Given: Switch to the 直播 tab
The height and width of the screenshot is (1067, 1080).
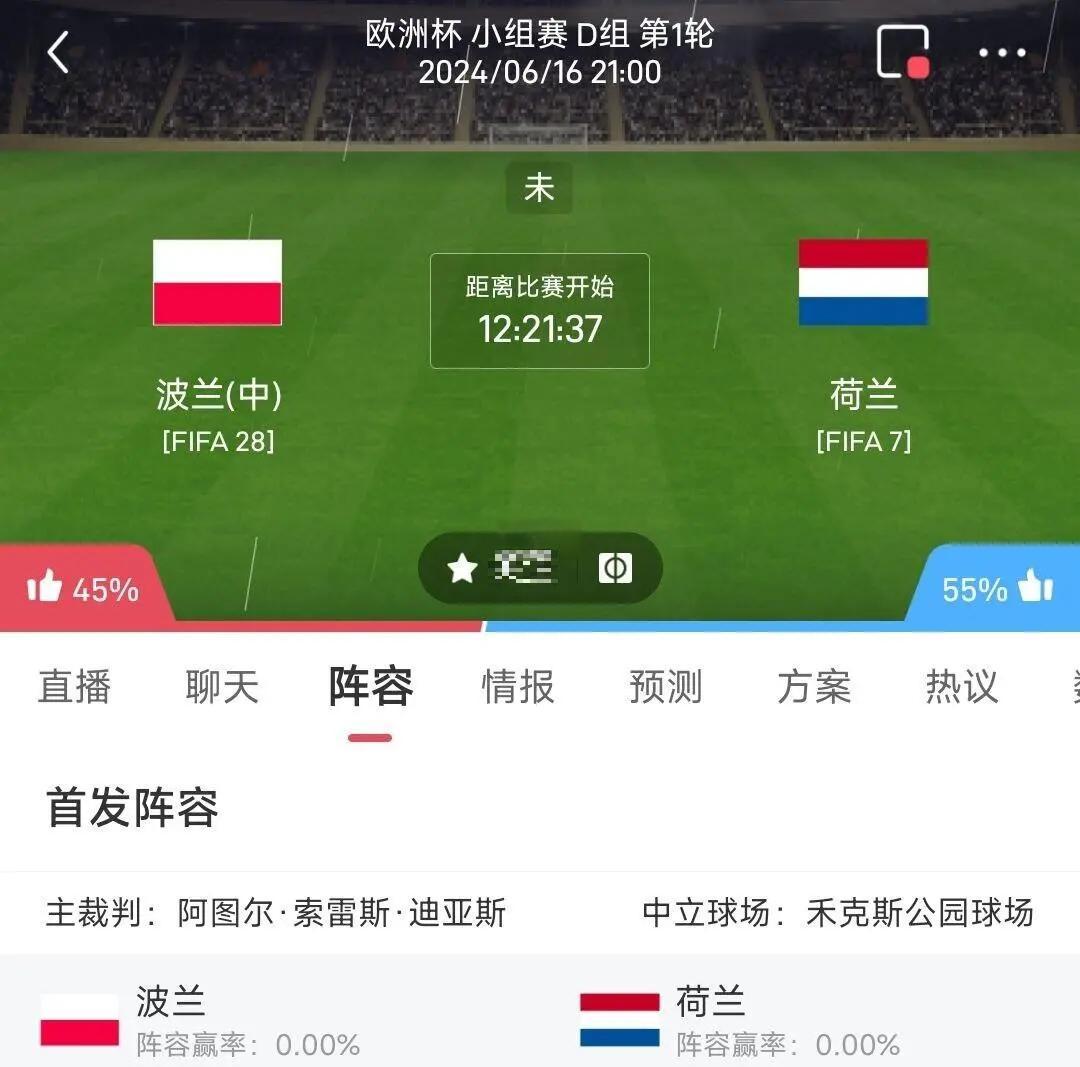Looking at the screenshot, I should 74,687.
